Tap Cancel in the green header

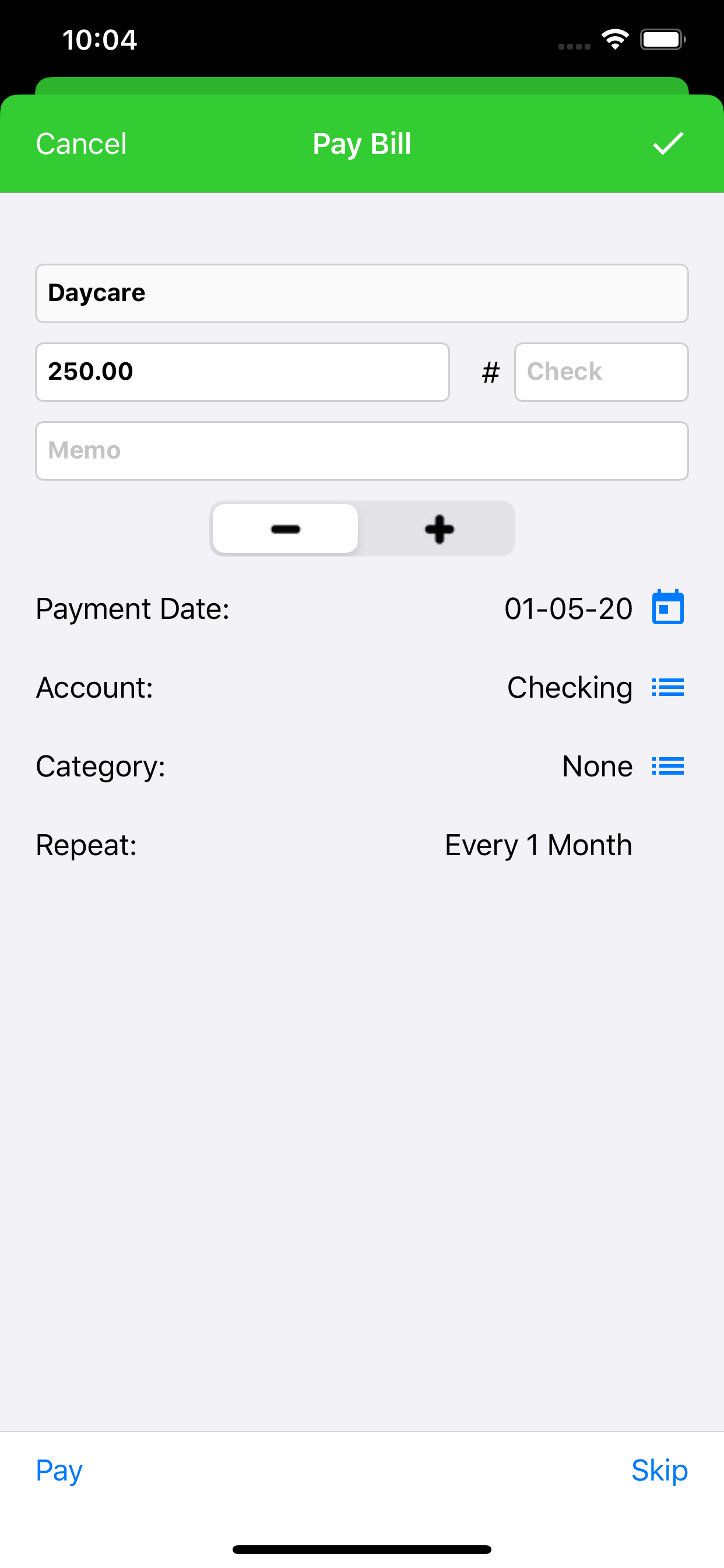tap(80, 143)
